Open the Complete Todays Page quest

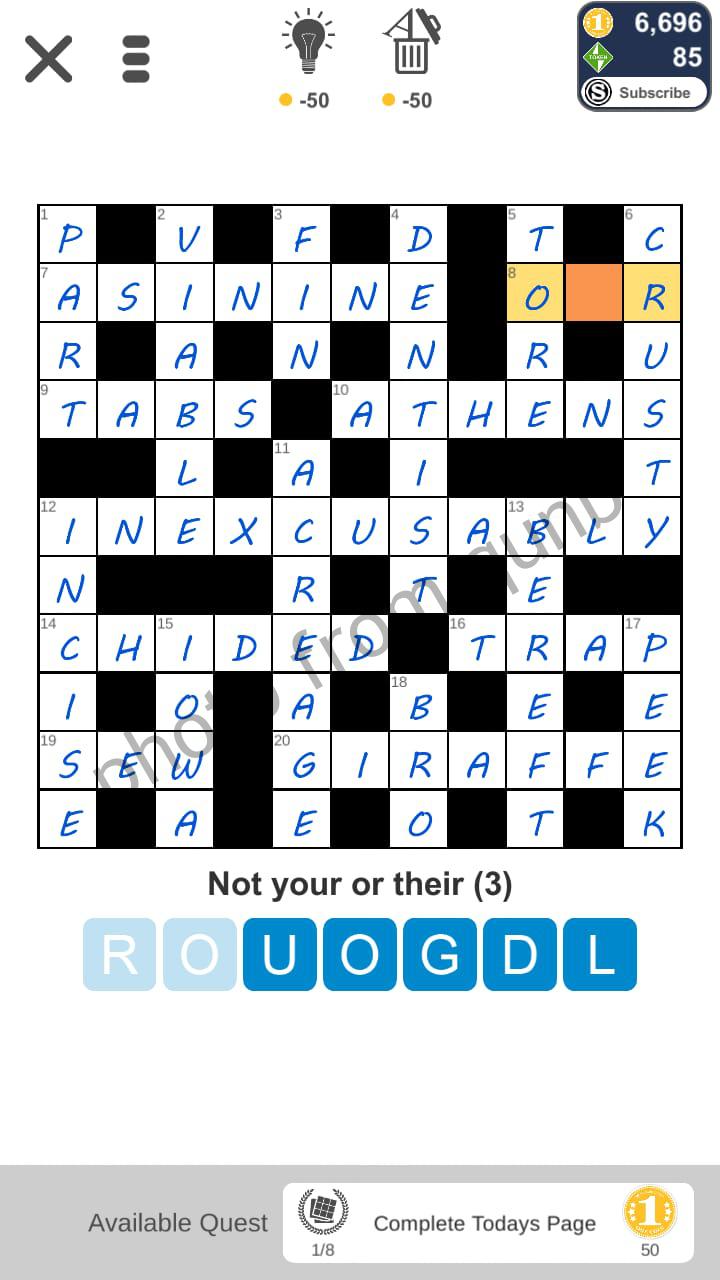[487, 1223]
